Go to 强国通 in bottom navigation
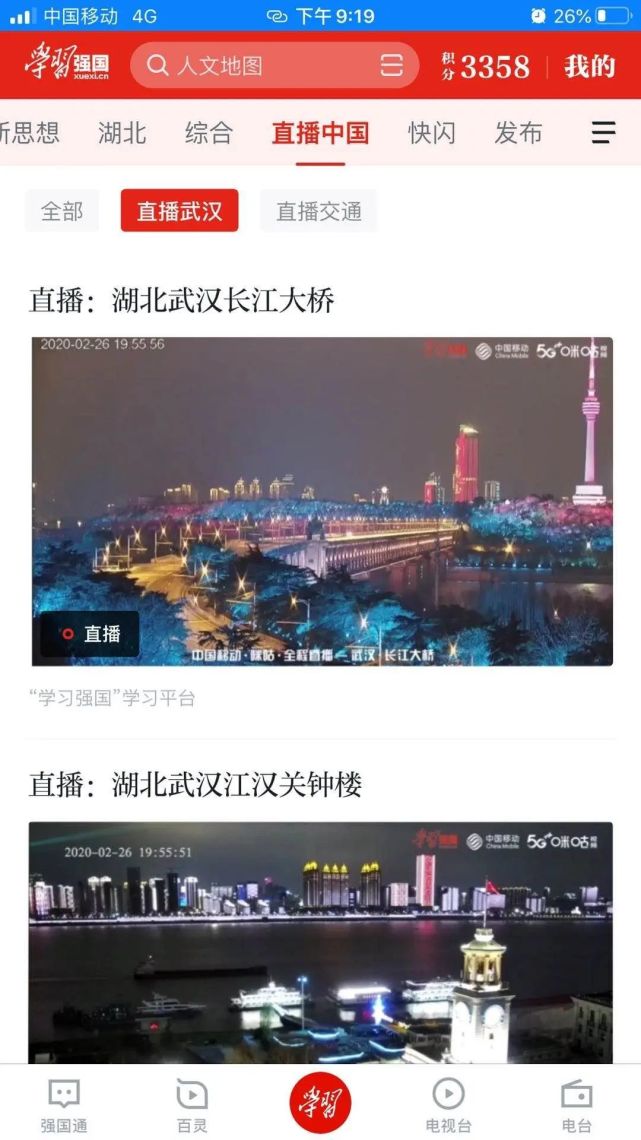641x1140 pixels. coord(64,1104)
